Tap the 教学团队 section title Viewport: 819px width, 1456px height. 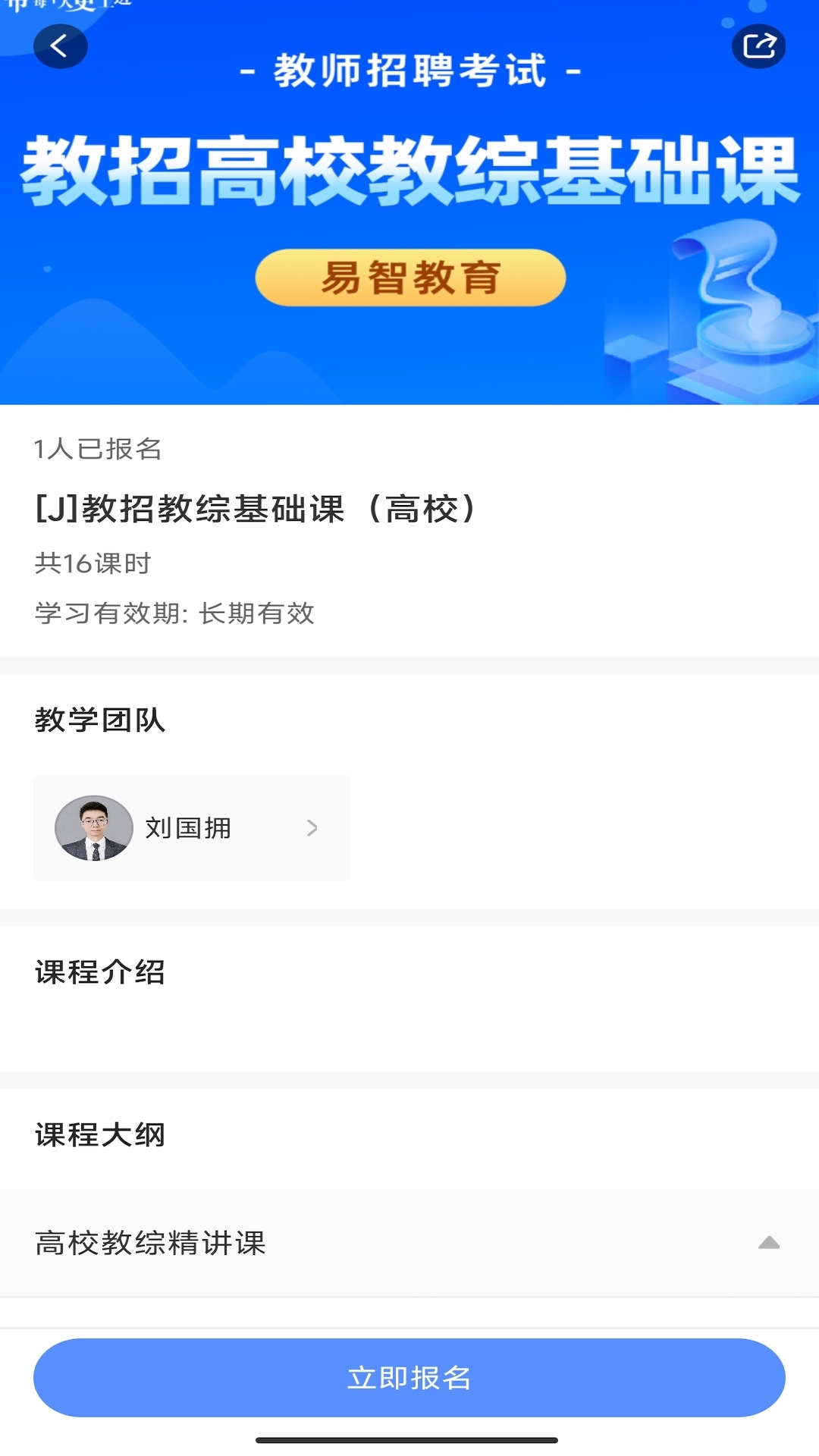[99, 722]
